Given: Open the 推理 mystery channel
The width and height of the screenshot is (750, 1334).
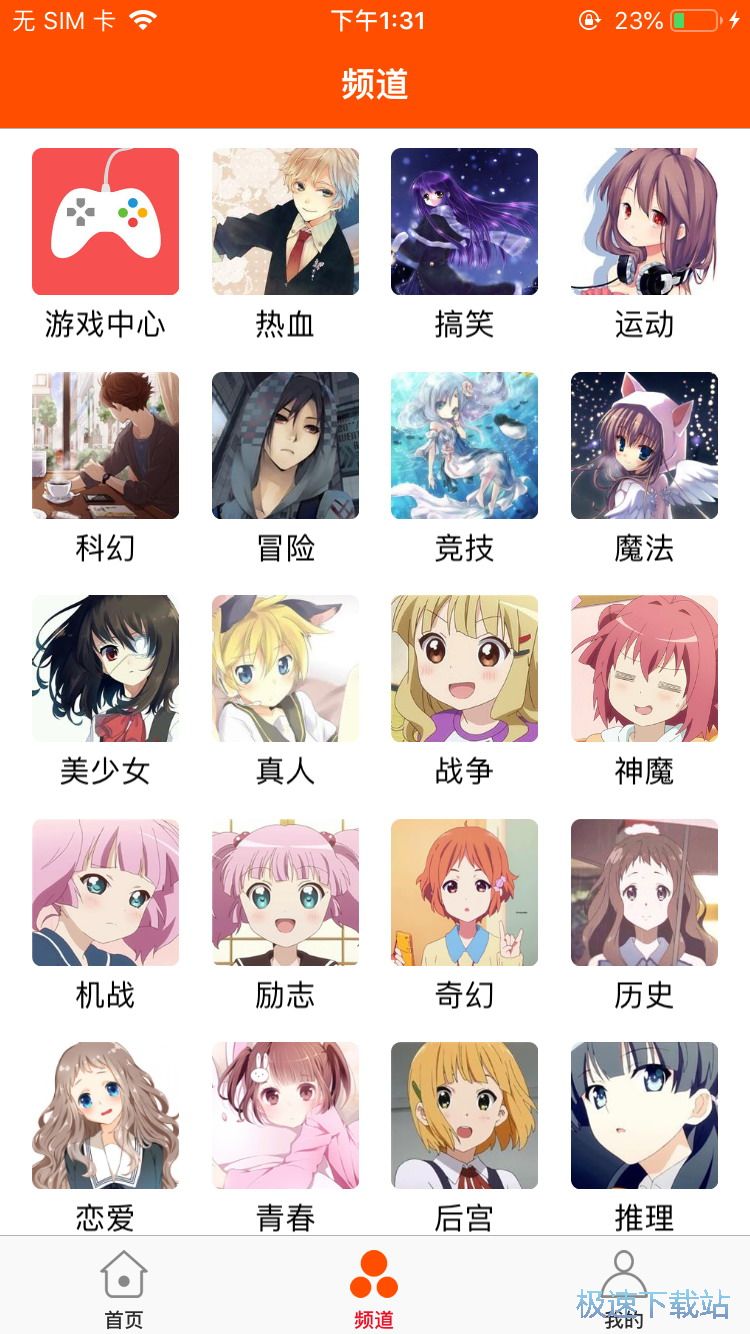Looking at the screenshot, I should pyautogui.click(x=645, y=1115).
